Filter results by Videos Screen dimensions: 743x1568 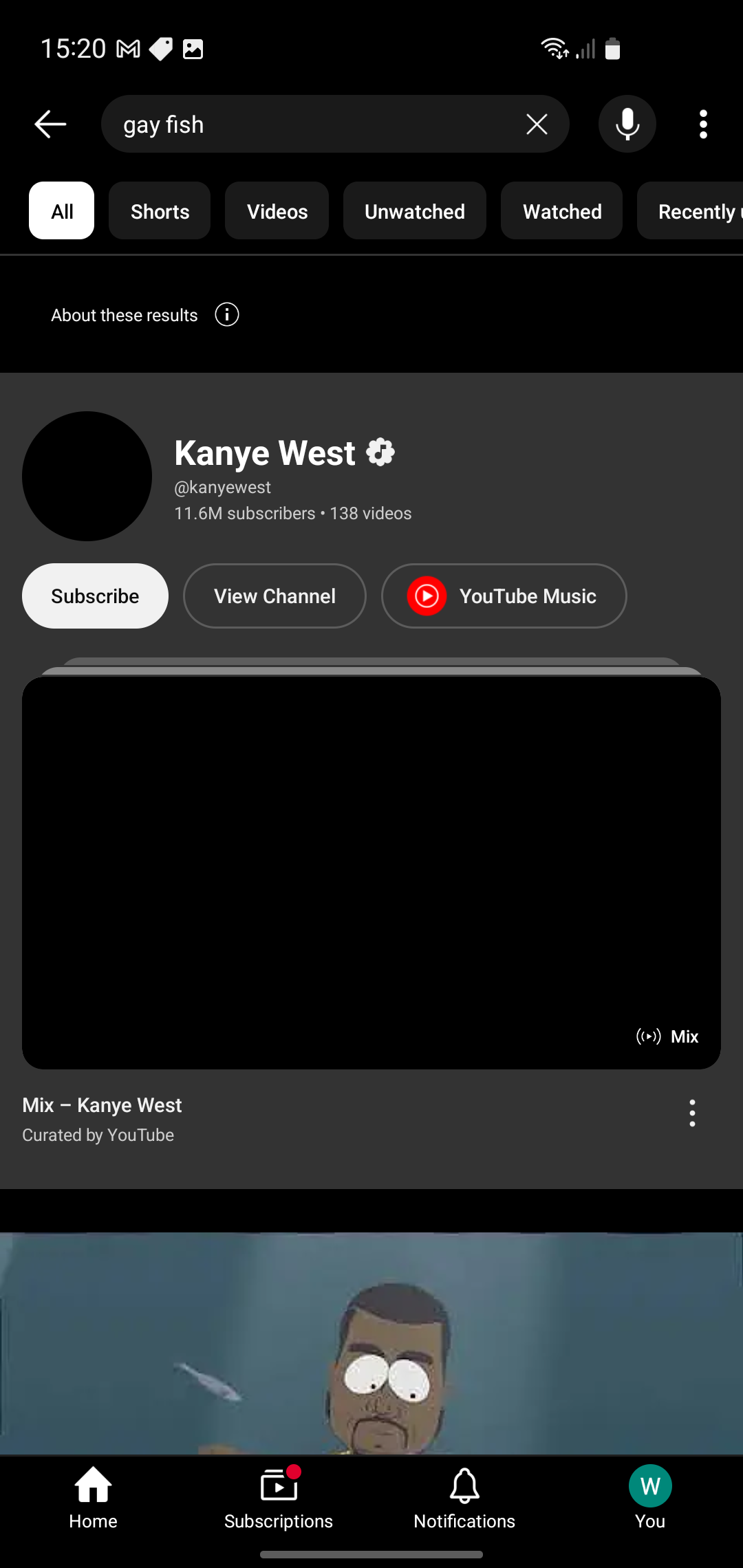point(277,211)
